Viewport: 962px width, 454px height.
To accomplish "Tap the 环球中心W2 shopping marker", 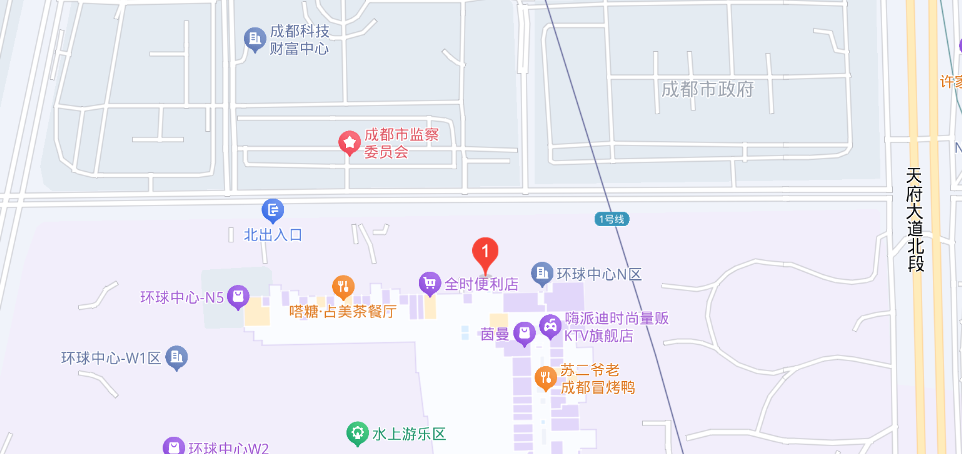I will point(174,447).
